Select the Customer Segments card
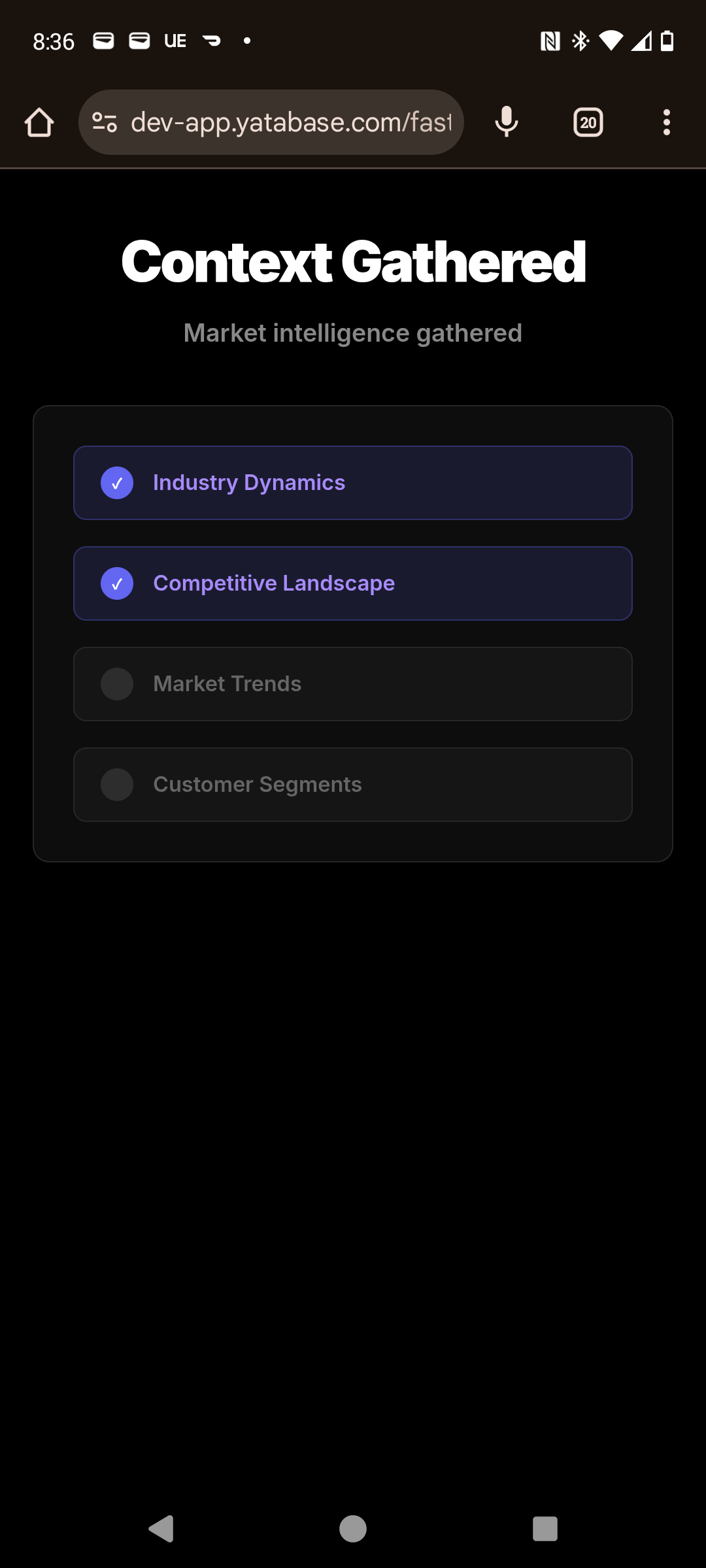The height and width of the screenshot is (1568, 706). point(353,785)
